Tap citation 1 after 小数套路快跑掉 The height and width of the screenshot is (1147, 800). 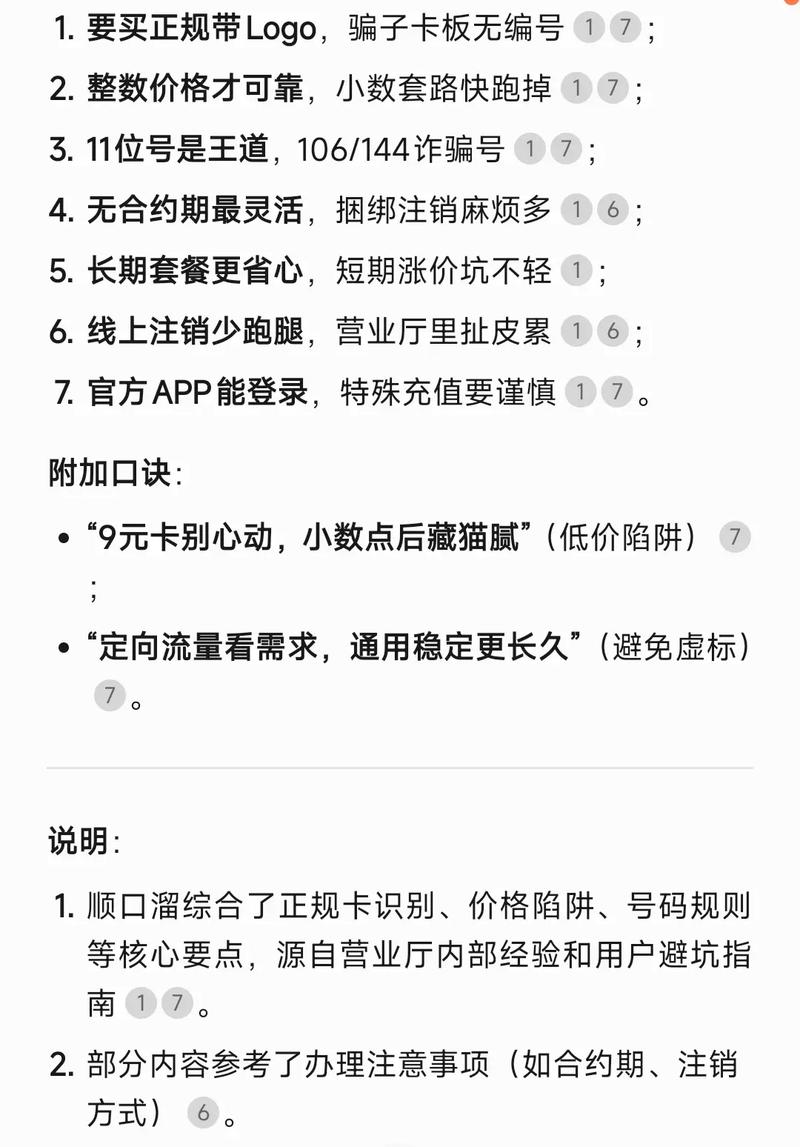click(x=576, y=89)
